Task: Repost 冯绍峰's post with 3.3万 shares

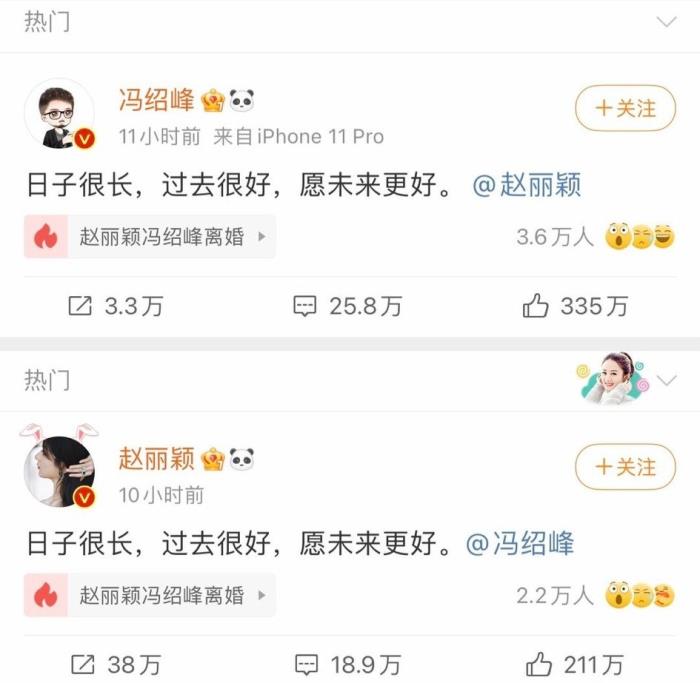Action: pos(115,307)
